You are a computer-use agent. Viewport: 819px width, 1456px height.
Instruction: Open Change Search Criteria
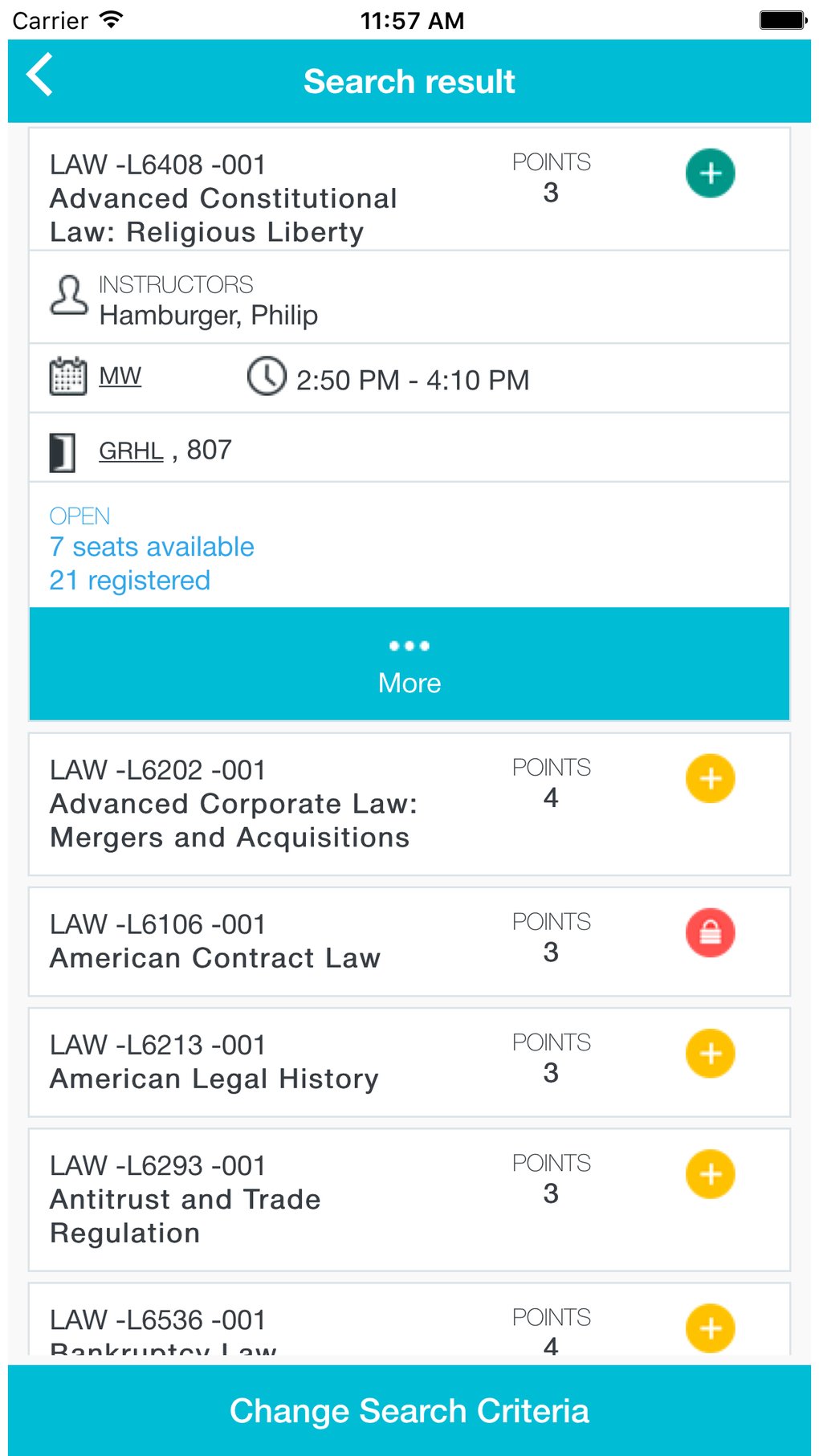coord(409,1409)
